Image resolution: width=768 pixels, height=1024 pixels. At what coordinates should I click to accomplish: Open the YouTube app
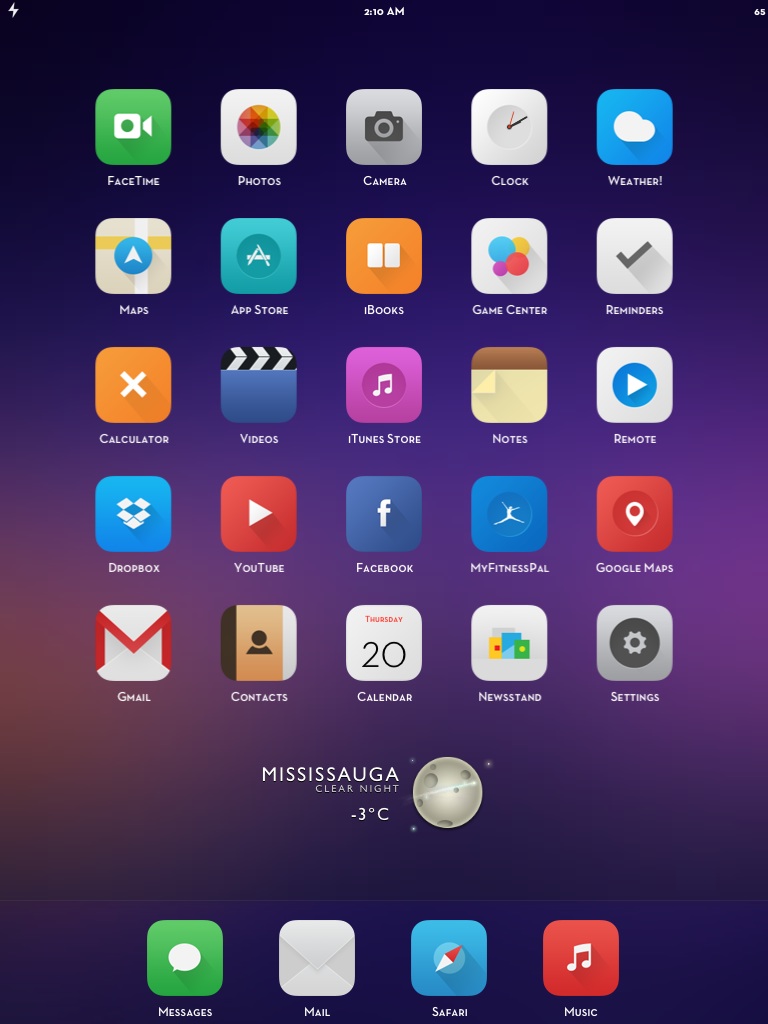click(x=259, y=514)
